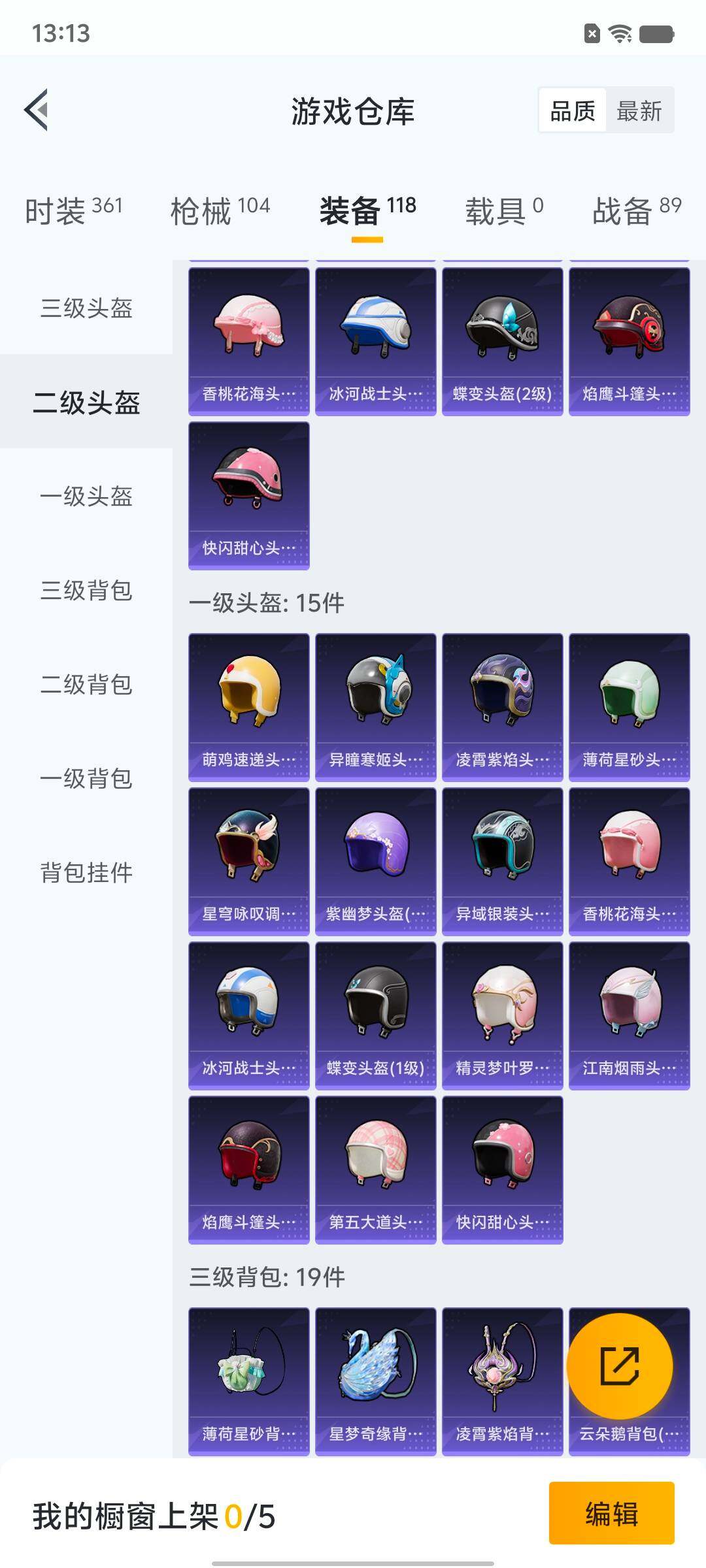Tap the yellow floating share button
The height and width of the screenshot is (1568, 706).
619,1366
